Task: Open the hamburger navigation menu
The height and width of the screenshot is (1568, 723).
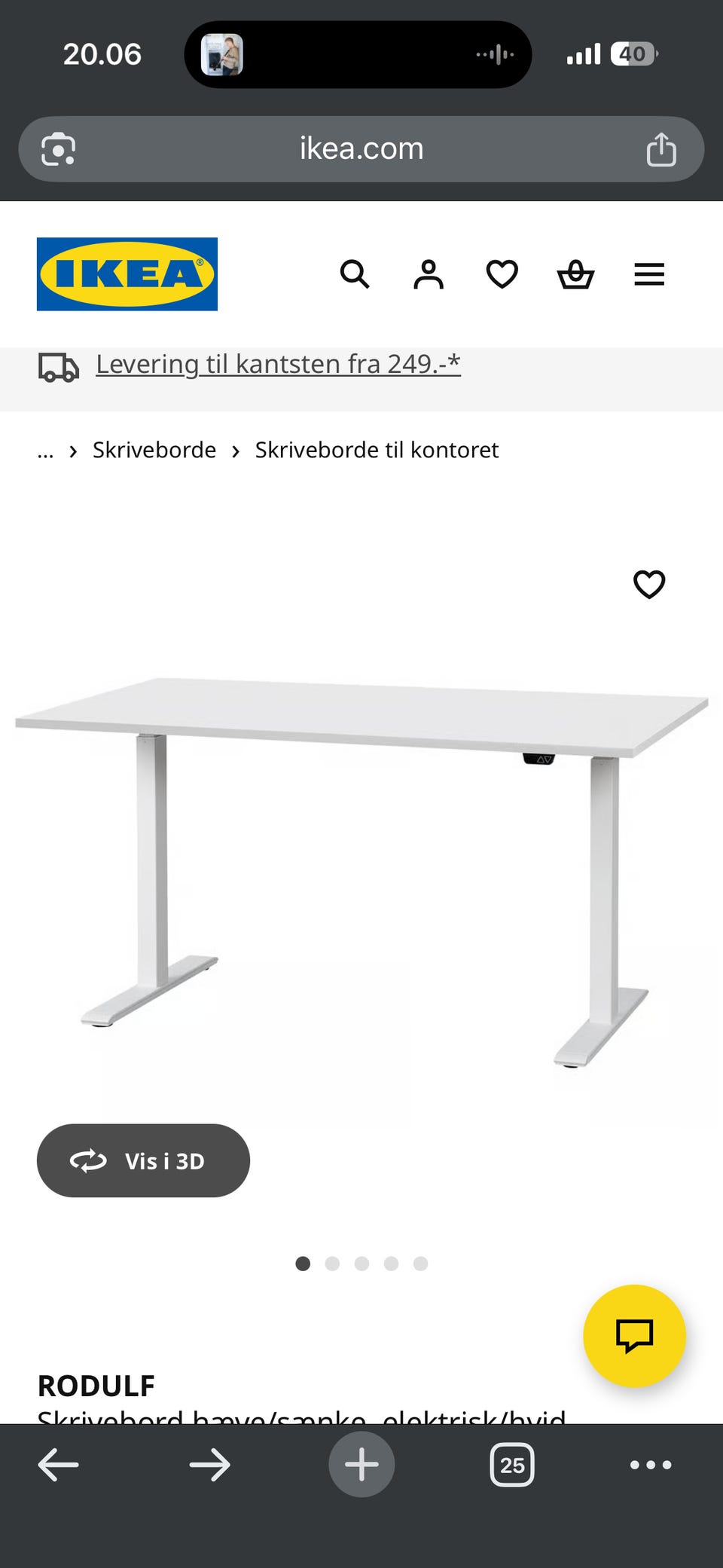Action: (x=648, y=274)
